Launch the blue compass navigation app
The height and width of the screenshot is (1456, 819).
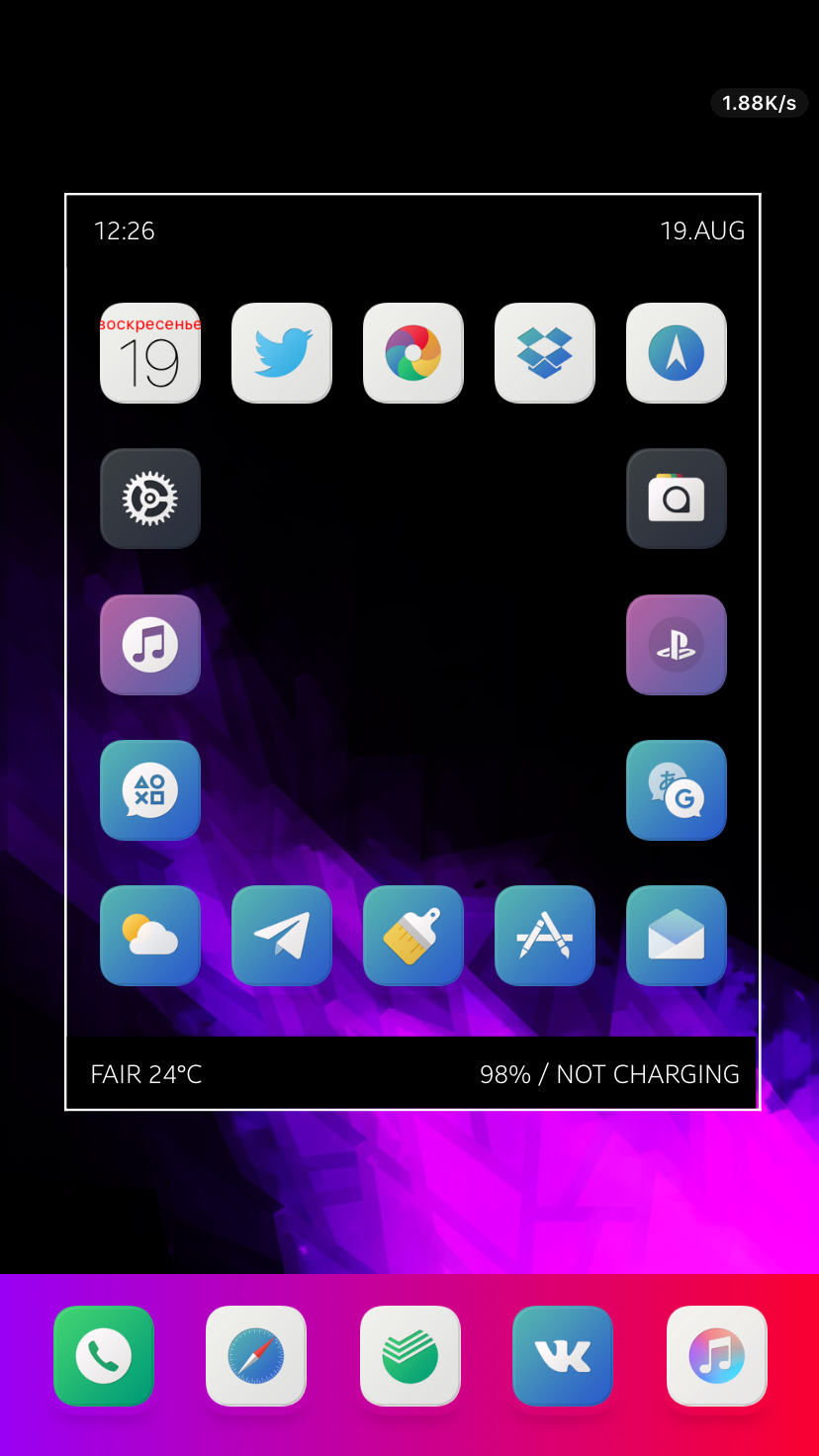pos(677,353)
